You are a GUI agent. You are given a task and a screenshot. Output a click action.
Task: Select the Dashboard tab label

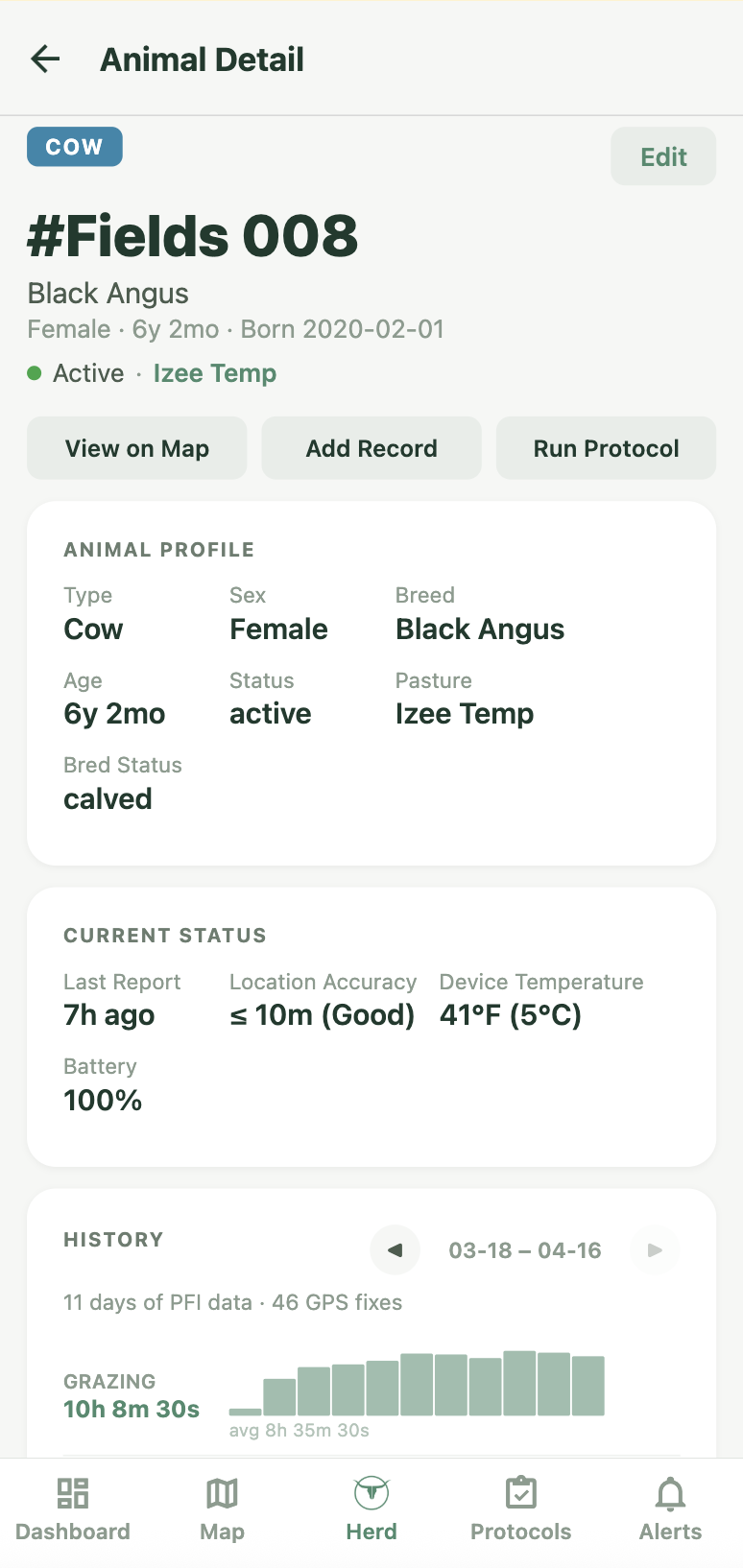coord(73,1532)
